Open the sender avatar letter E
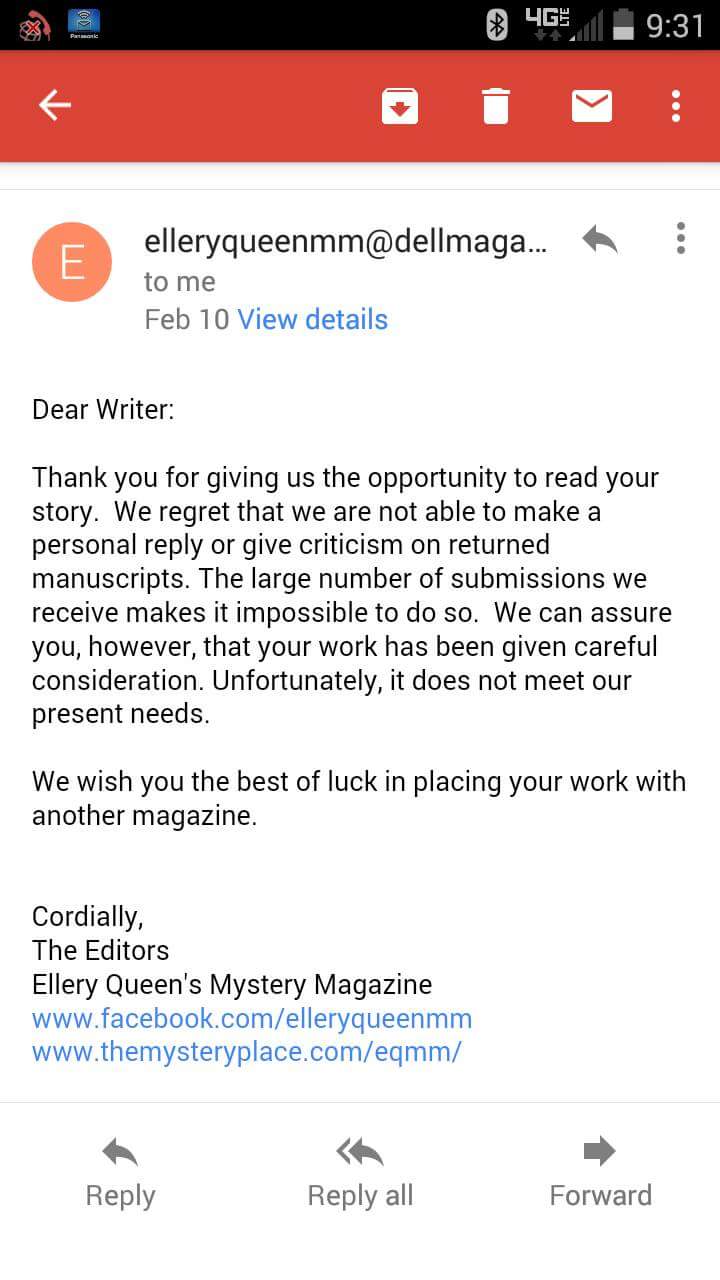 (72, 262)
